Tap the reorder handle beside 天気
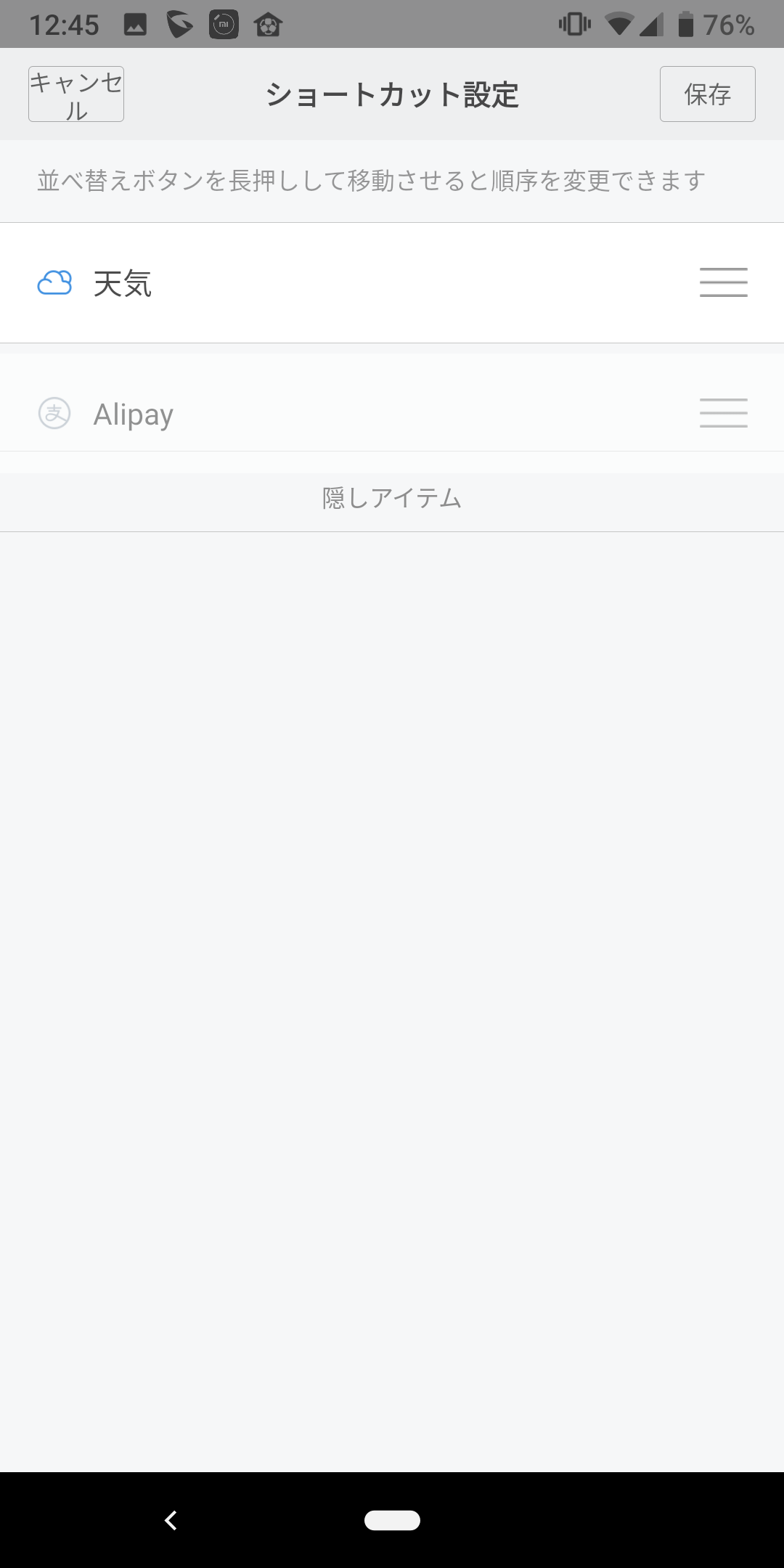Image resolution: width=784 pixels, height=1568 pixels. click(723, 282)
